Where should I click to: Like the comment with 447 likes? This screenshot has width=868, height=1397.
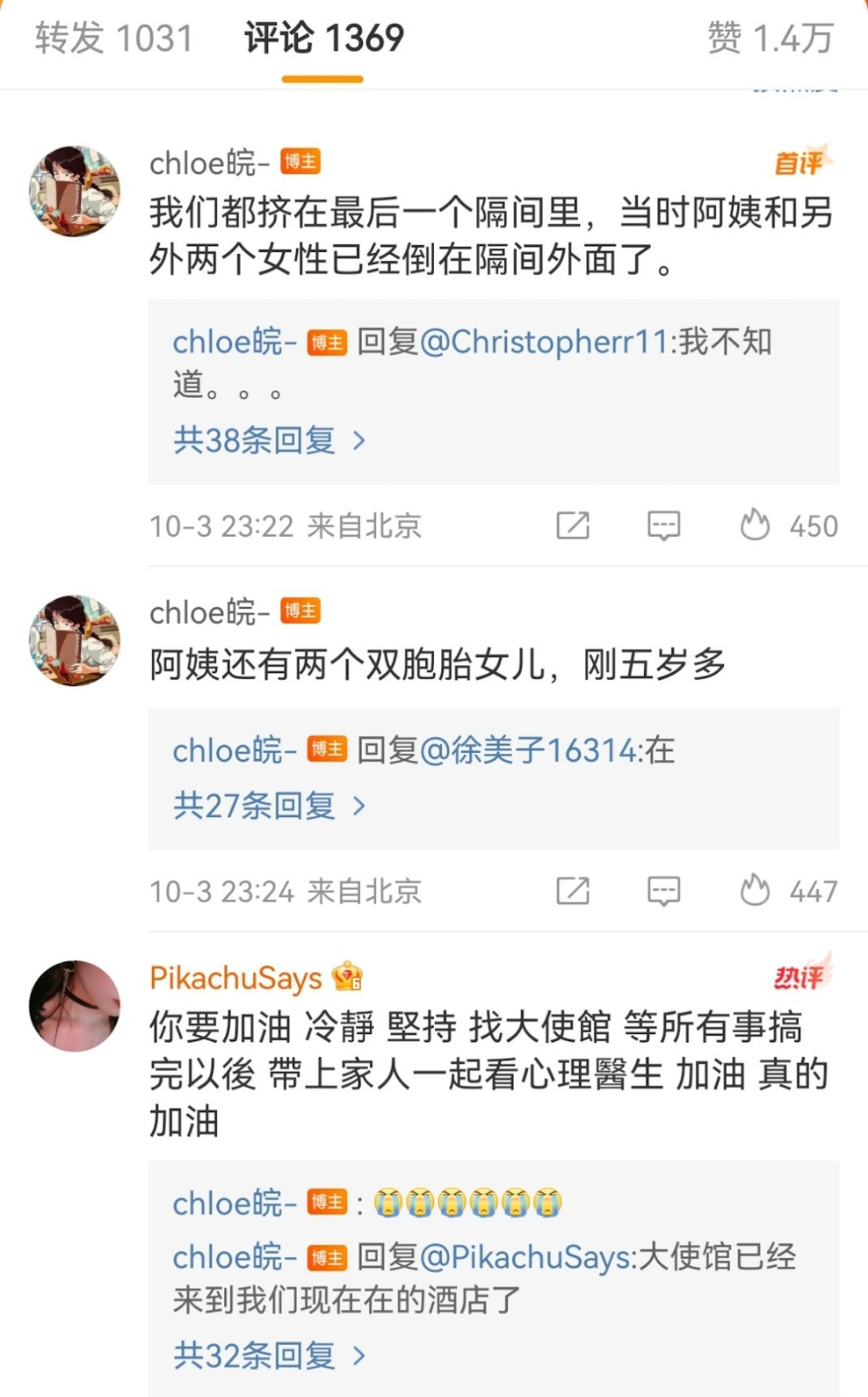755,890
